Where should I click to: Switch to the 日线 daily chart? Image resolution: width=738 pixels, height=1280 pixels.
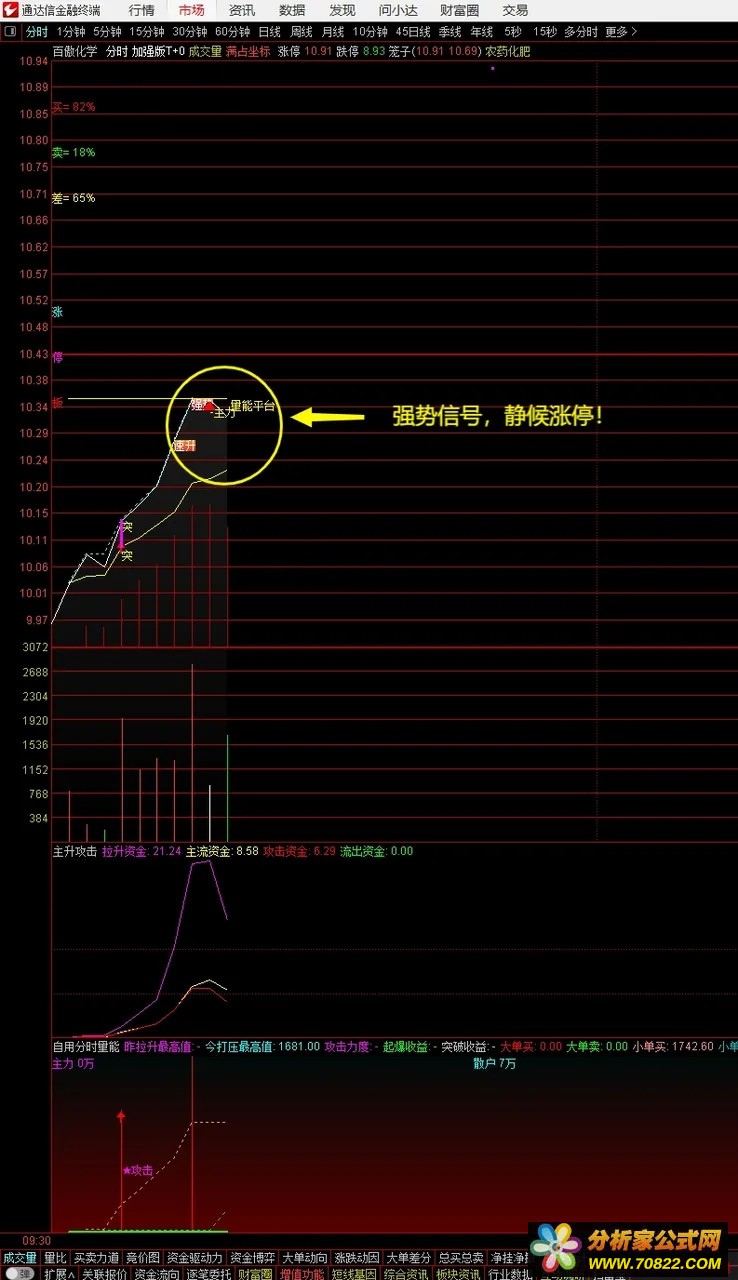pos(270,32)
